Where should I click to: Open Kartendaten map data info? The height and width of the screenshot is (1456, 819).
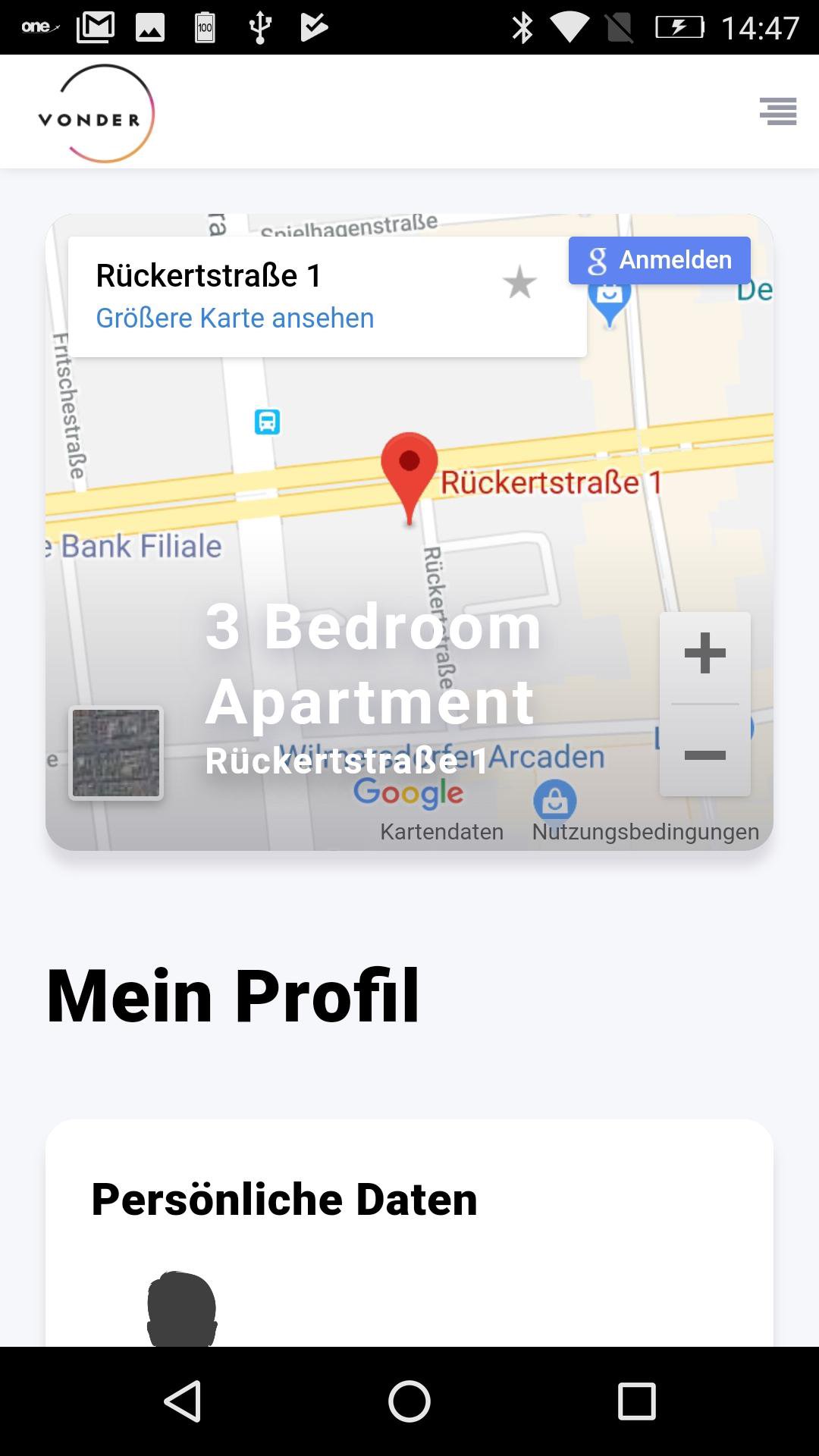tap(441, 832)
